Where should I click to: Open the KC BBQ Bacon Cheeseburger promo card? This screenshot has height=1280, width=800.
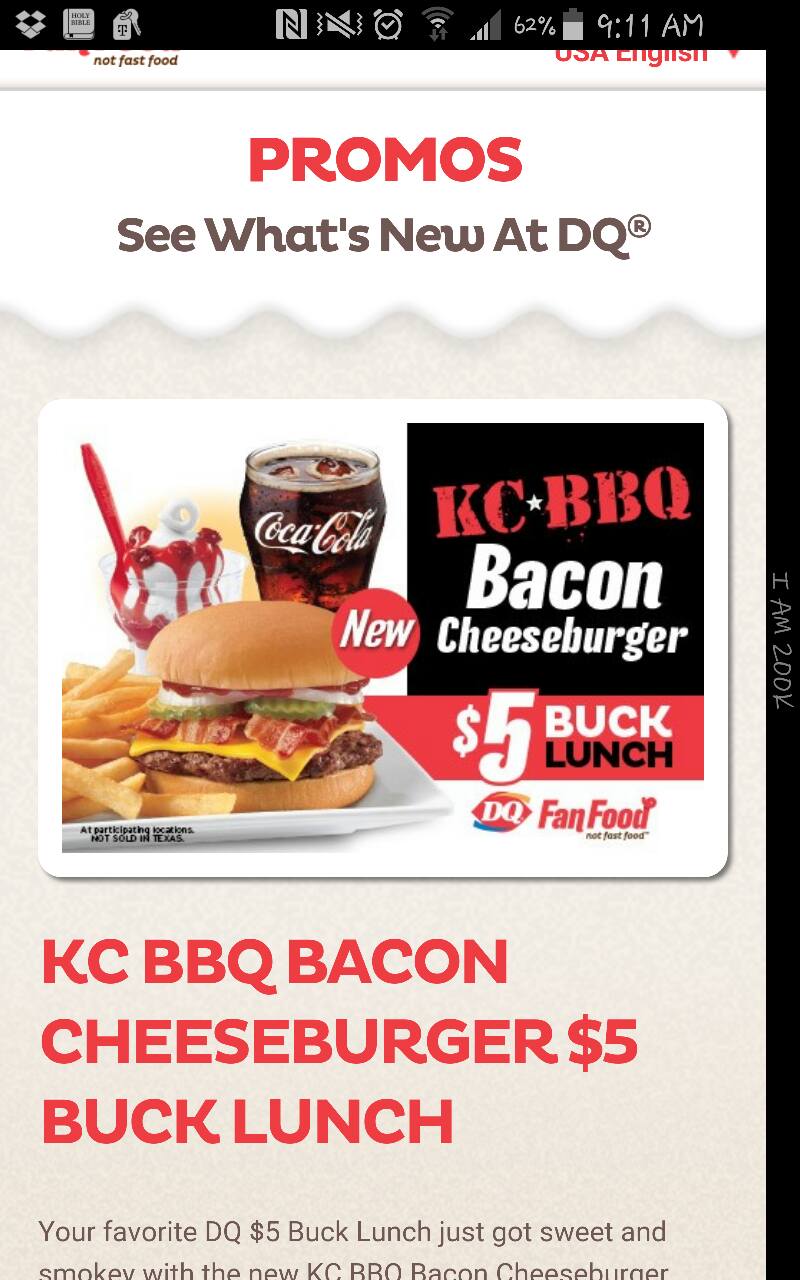point(383,638)
